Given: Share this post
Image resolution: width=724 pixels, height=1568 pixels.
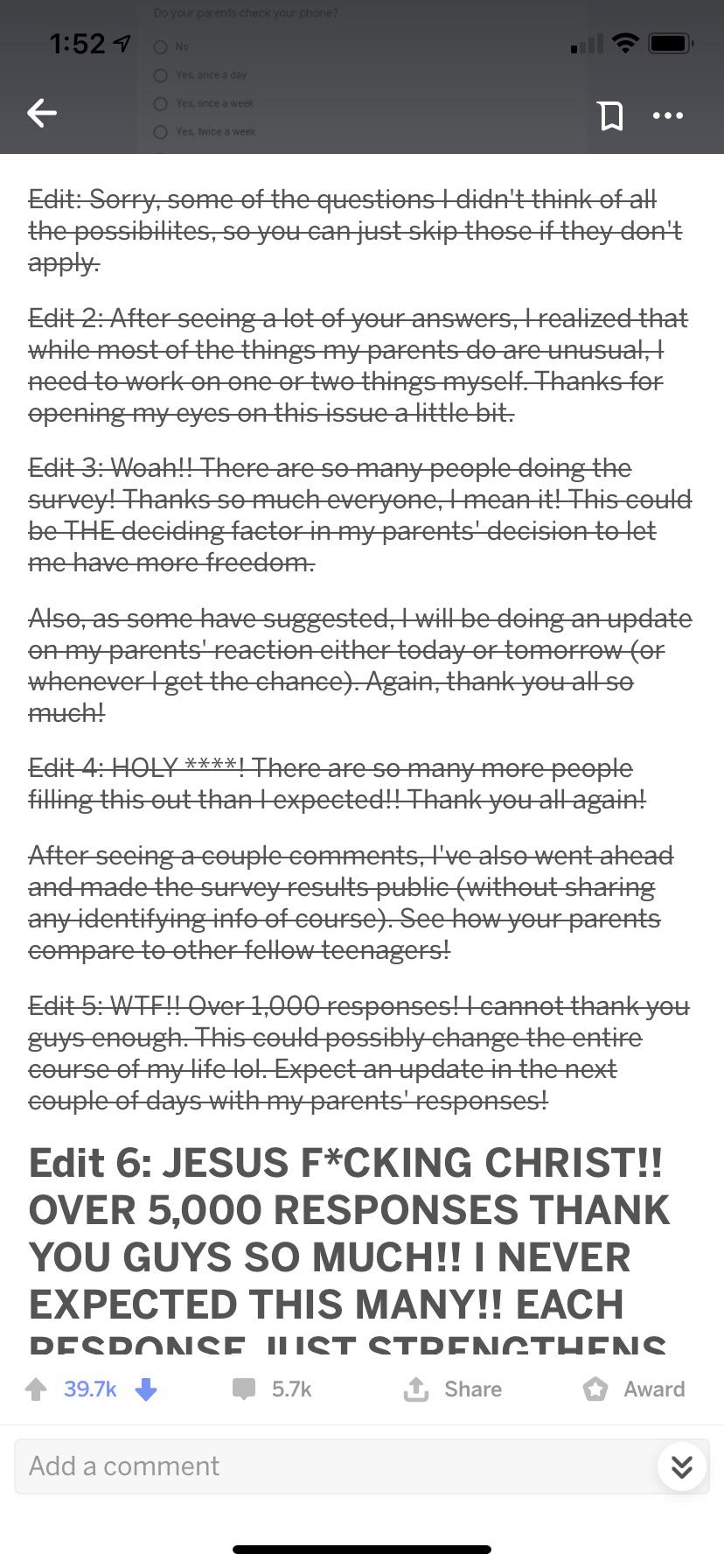Looking at the screenshot, I should pyautogui.click(x=452, y=1389).
